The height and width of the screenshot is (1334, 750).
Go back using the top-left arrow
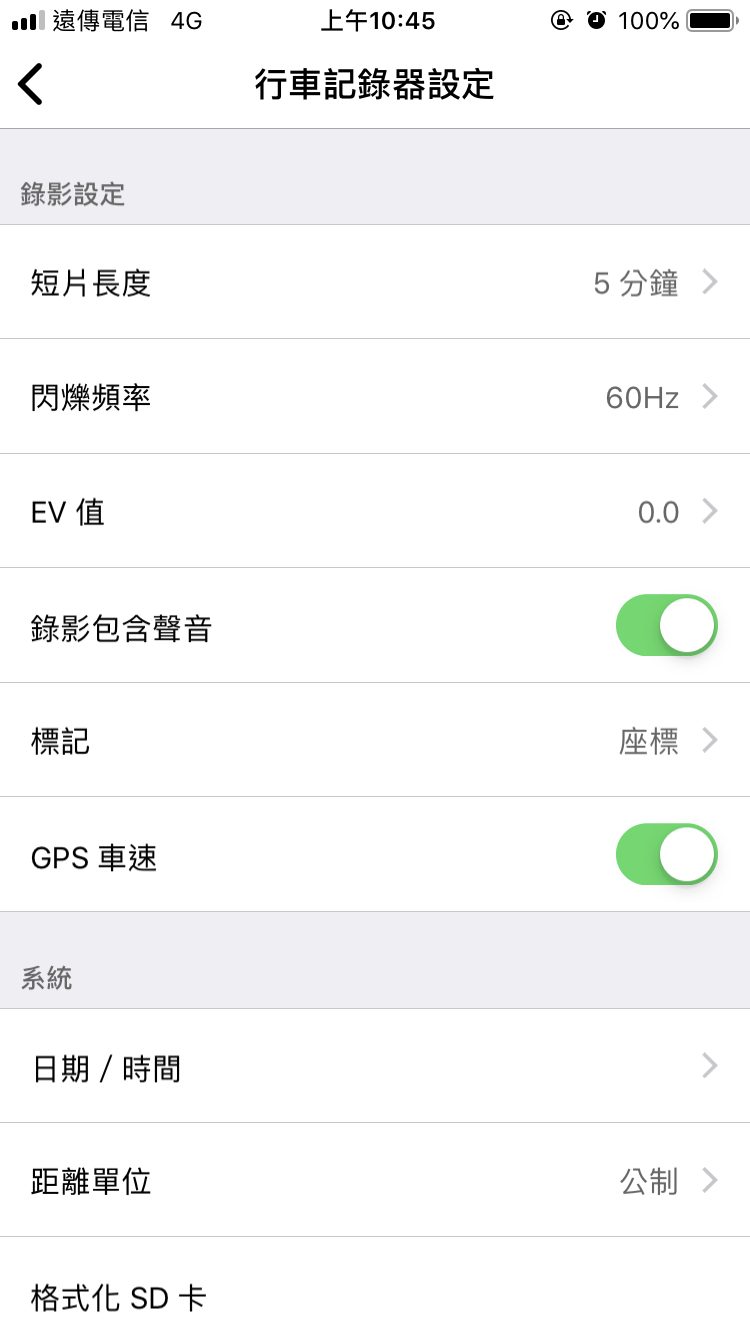point(31,84)
